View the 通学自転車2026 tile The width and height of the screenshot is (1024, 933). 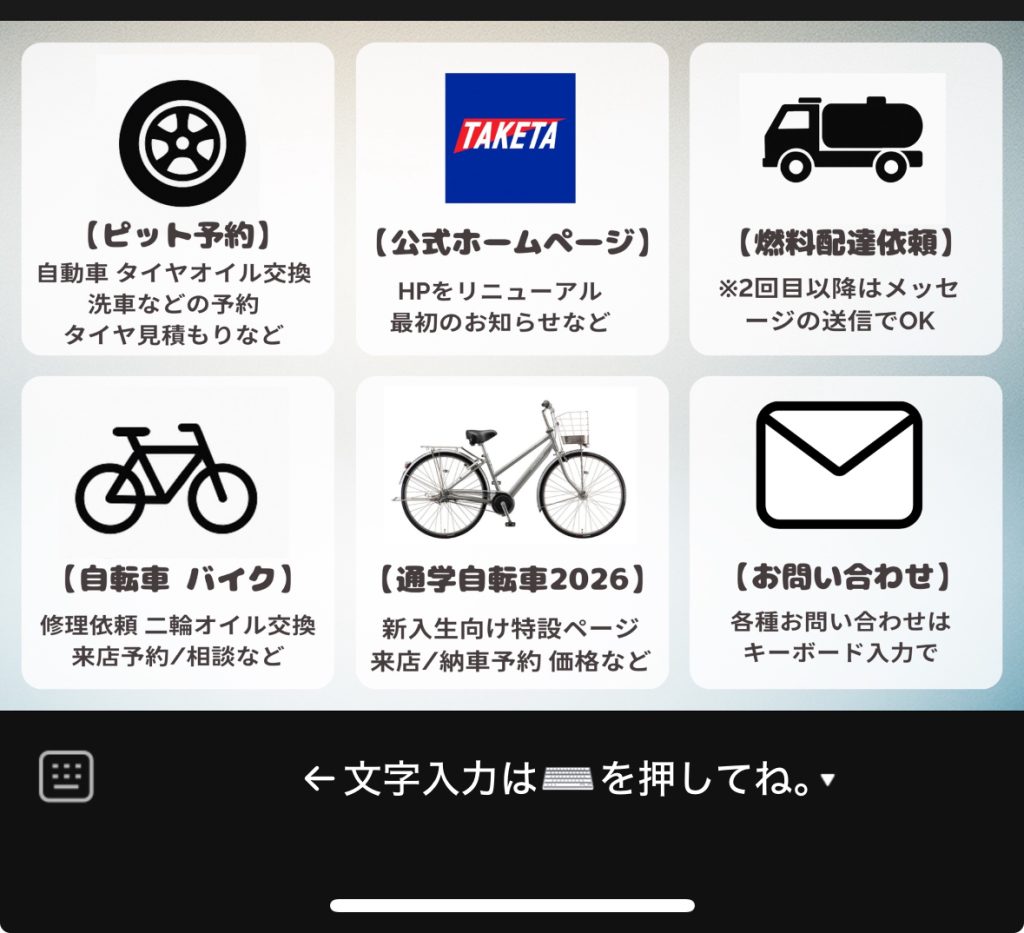point(511,532)
